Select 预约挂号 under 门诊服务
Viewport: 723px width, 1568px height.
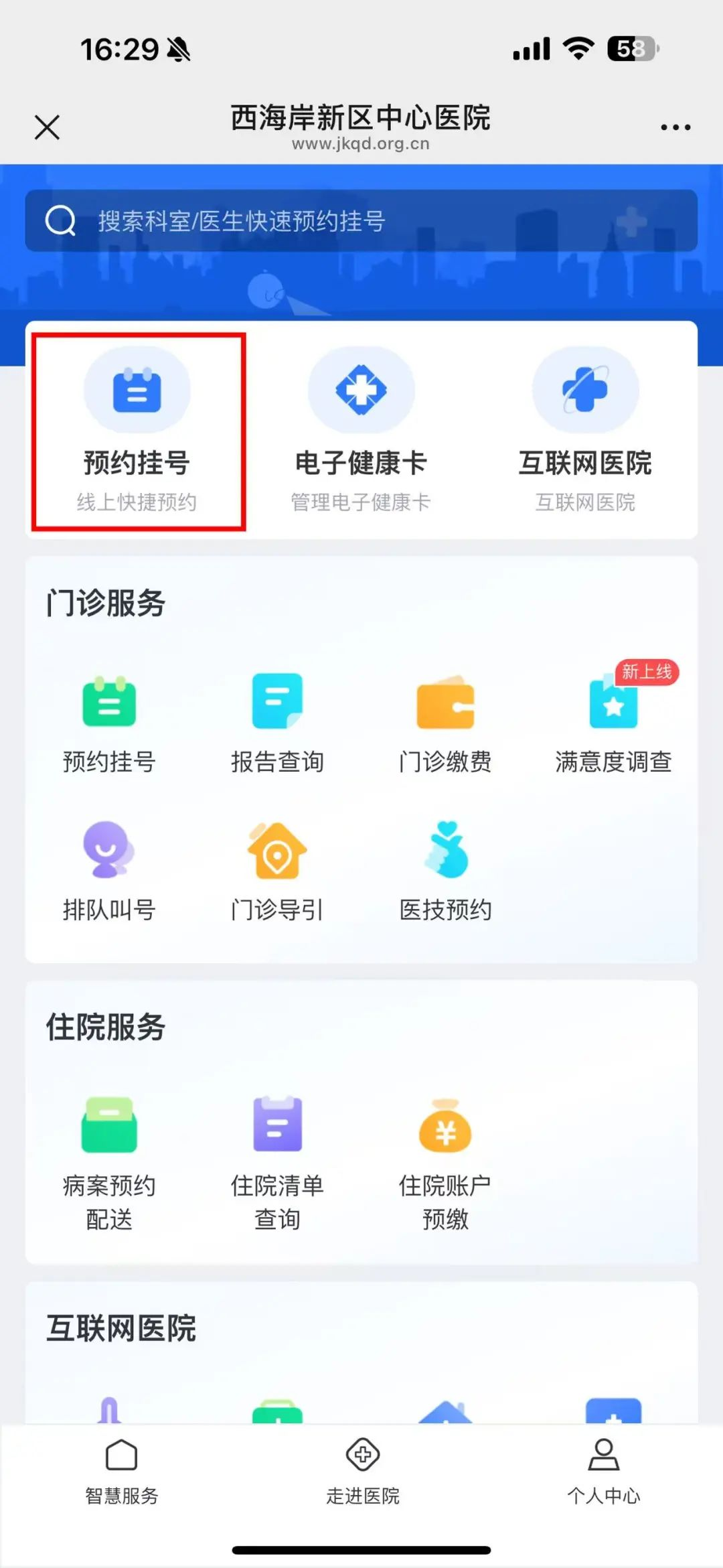[109, 724]
